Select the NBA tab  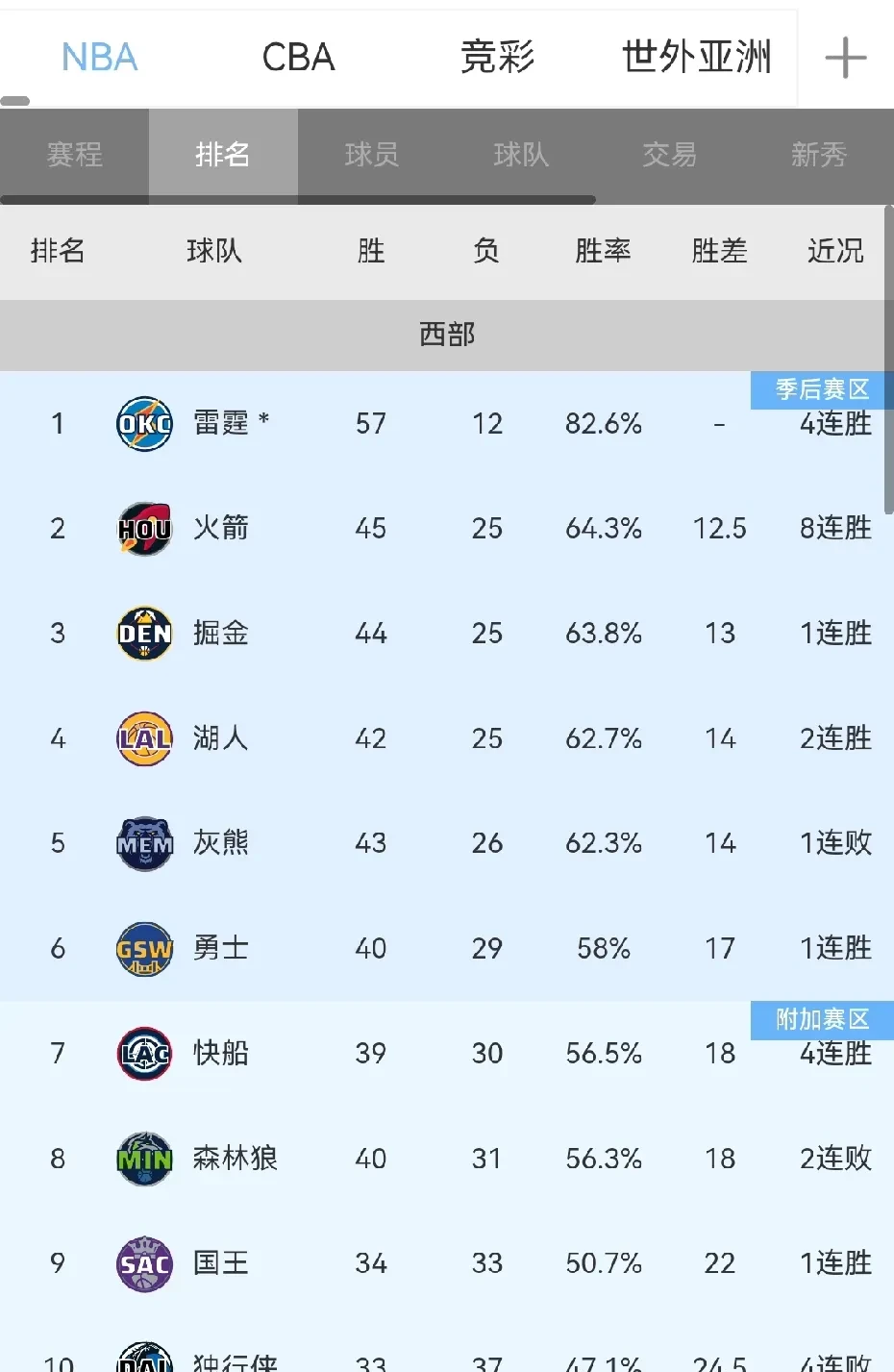pos(99,58)
